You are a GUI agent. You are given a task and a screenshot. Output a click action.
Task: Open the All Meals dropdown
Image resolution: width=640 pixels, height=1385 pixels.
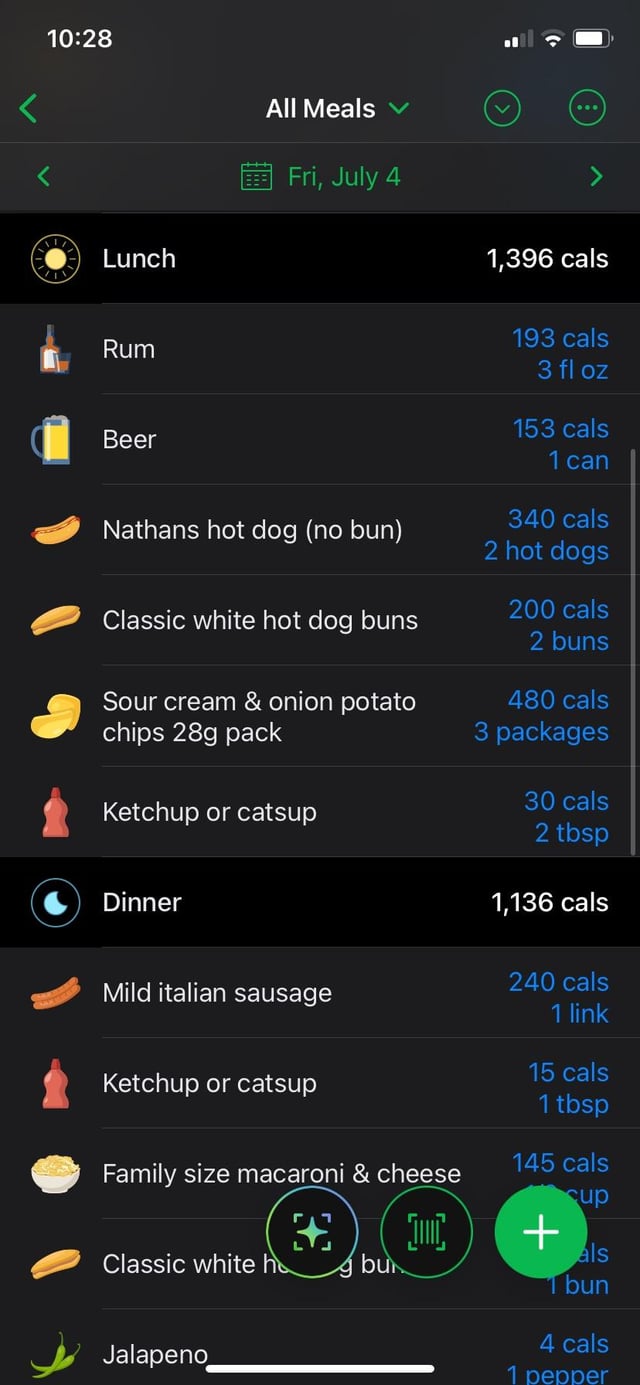pos(336,108)
